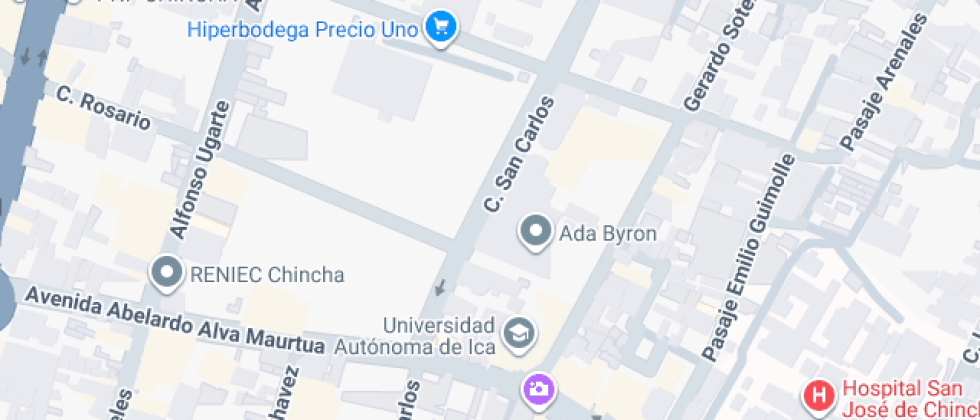Tap the purple camera photo marker
The image size is (980, 420).
(x=538, y=388)
